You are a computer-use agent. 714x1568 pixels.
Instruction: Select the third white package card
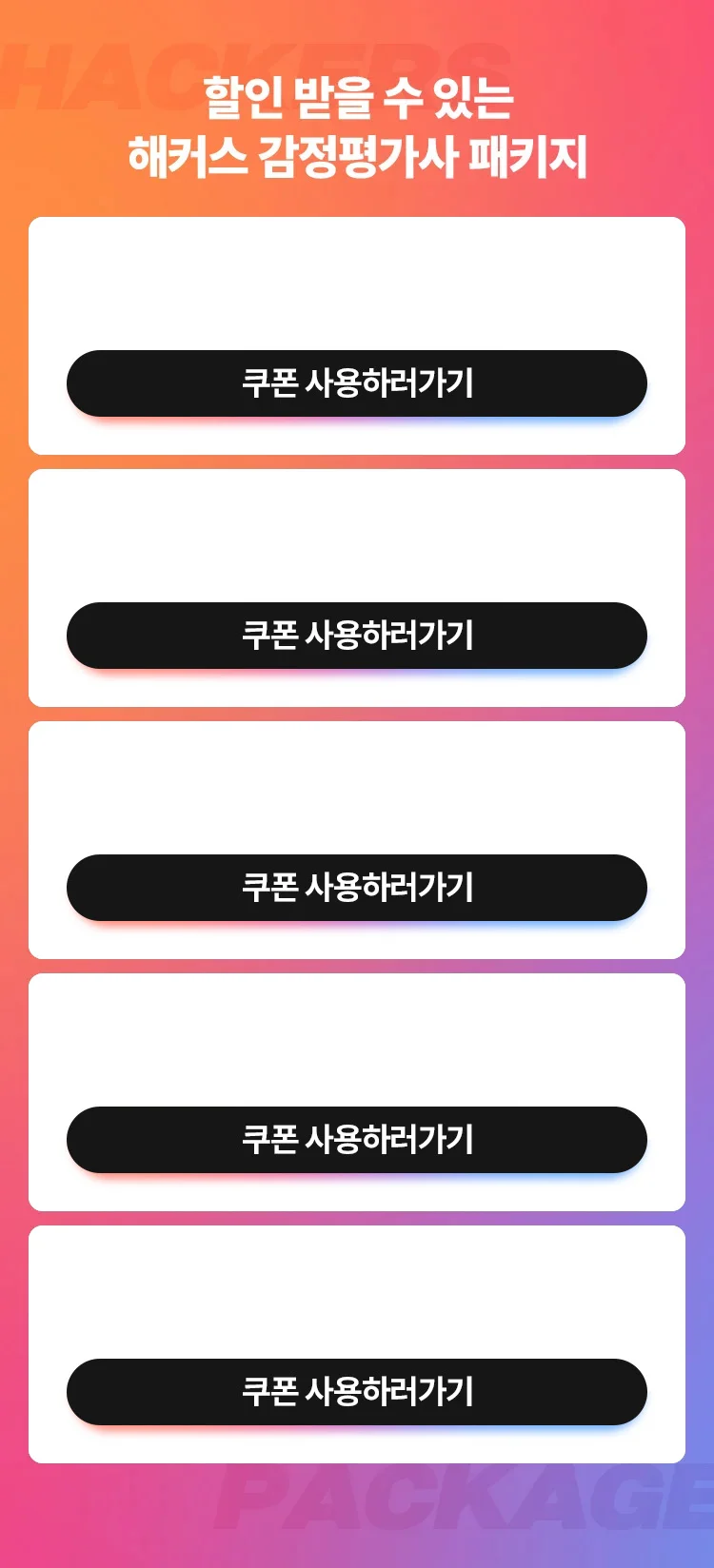(357, 790)
